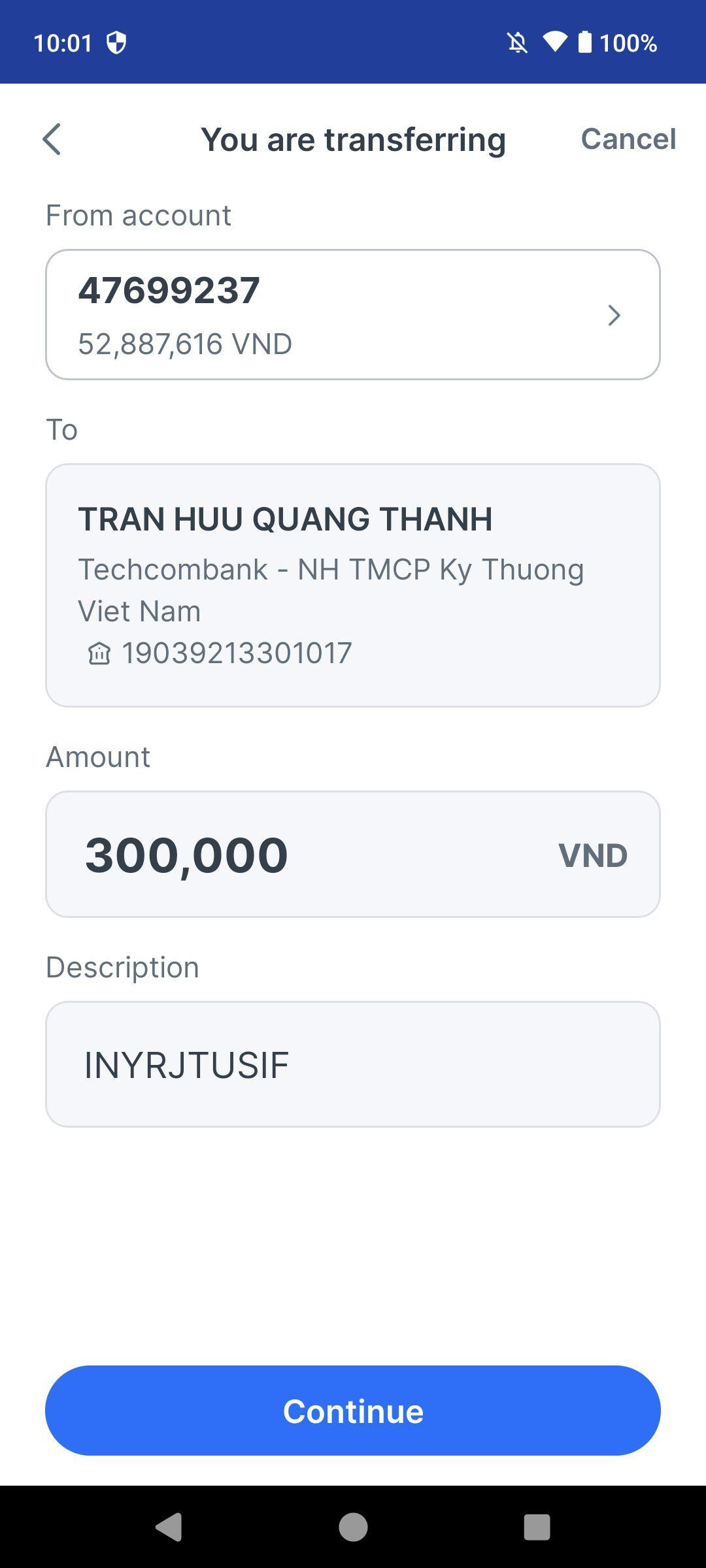The height and width of the screenshot is (1568, 706).
Task: Open the system recent apps view
Action: click(537, 1527)
